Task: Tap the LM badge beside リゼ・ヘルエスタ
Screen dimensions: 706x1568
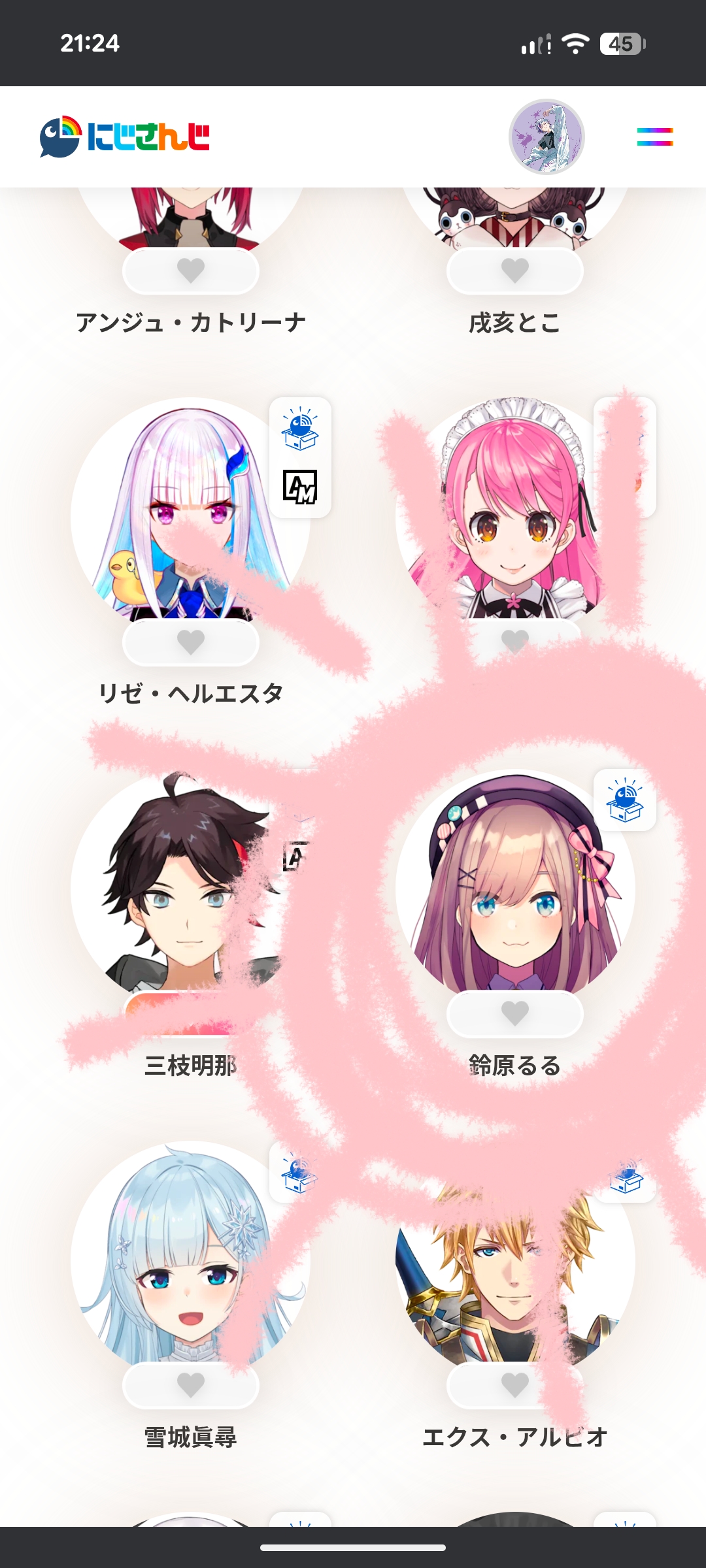Action: pos(300,487)
